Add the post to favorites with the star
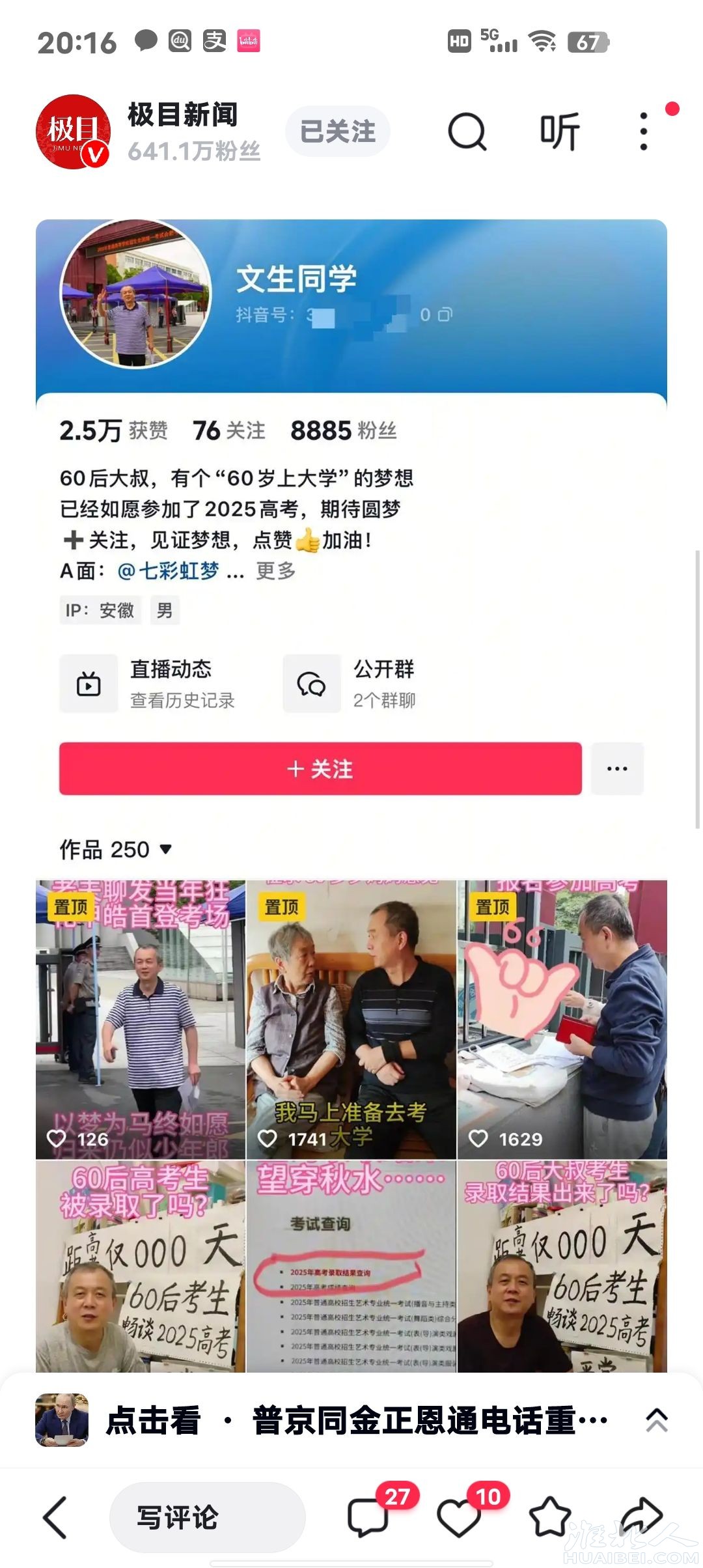The width and height of the screenshot is (703, 1568). (550, 1517)
